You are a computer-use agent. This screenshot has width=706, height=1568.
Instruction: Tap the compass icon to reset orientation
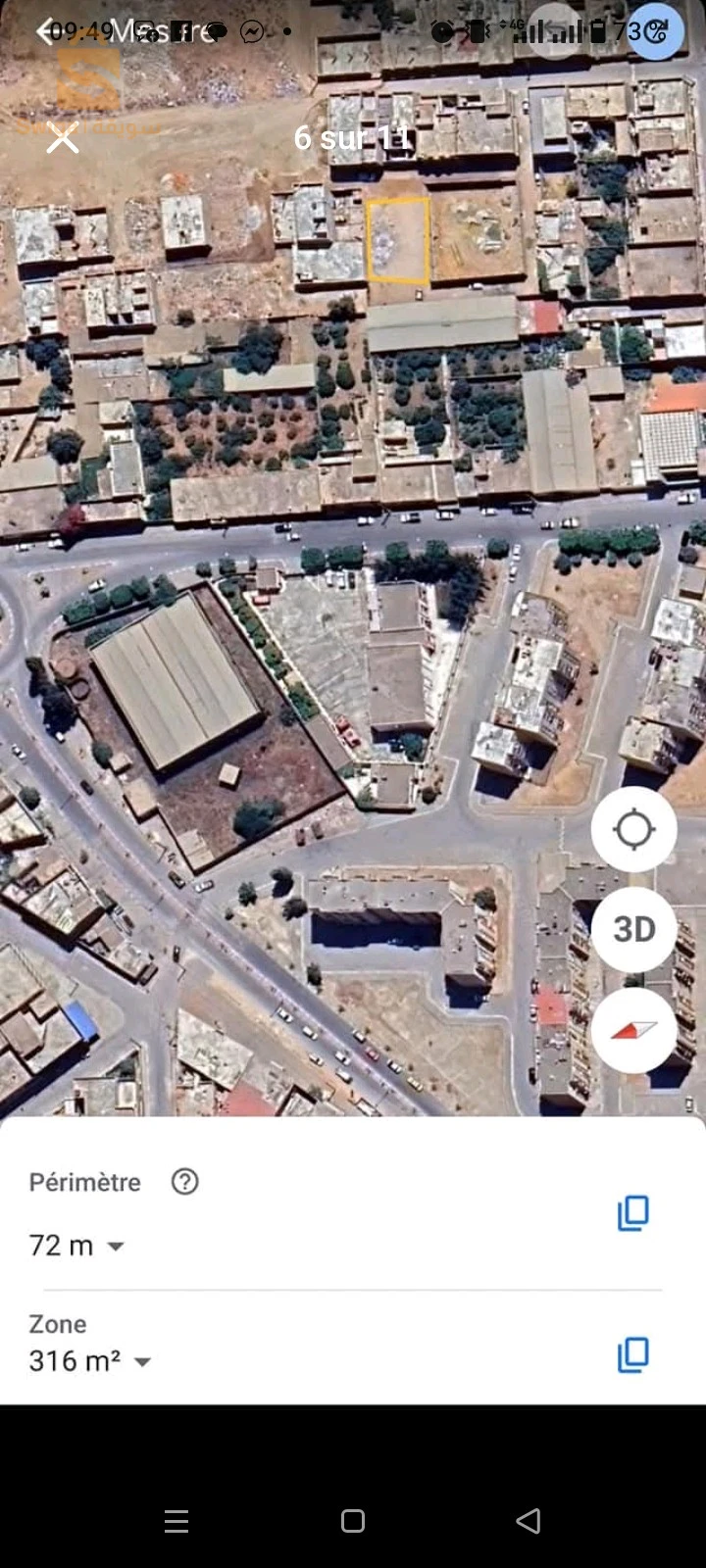coord(633,1030)
